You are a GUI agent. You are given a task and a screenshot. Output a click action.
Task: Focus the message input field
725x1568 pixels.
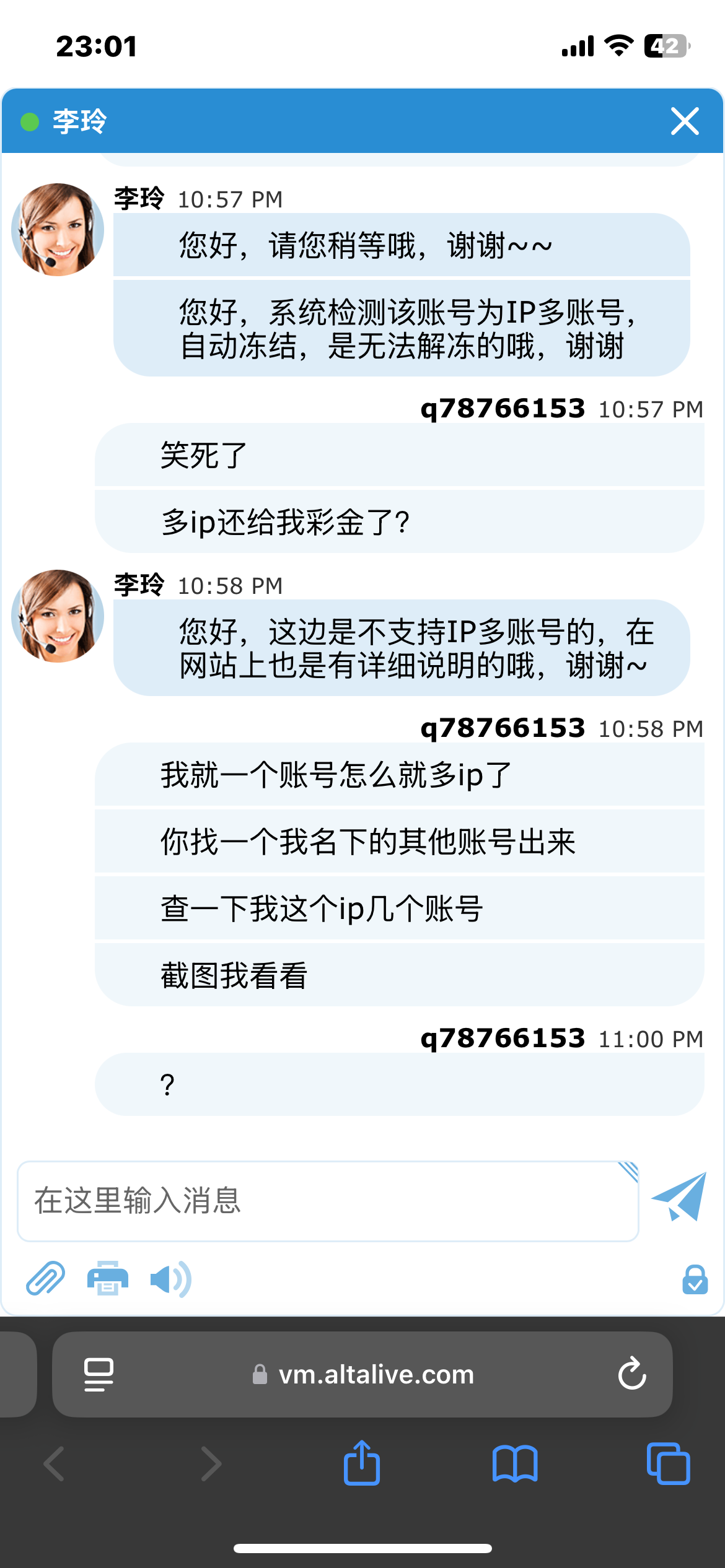point(327,1201)
